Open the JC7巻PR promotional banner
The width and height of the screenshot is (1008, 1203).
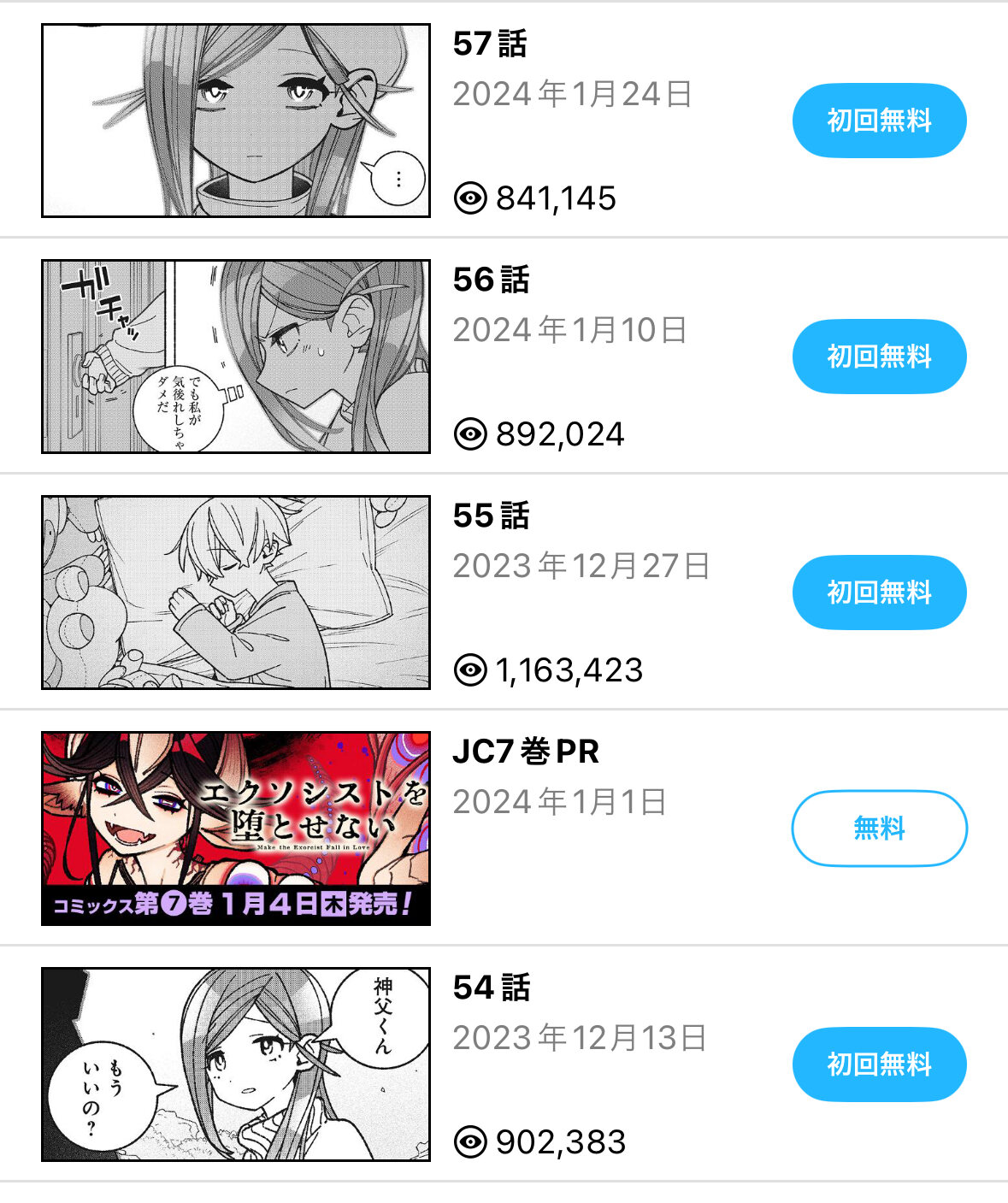[x=236, y=829]
